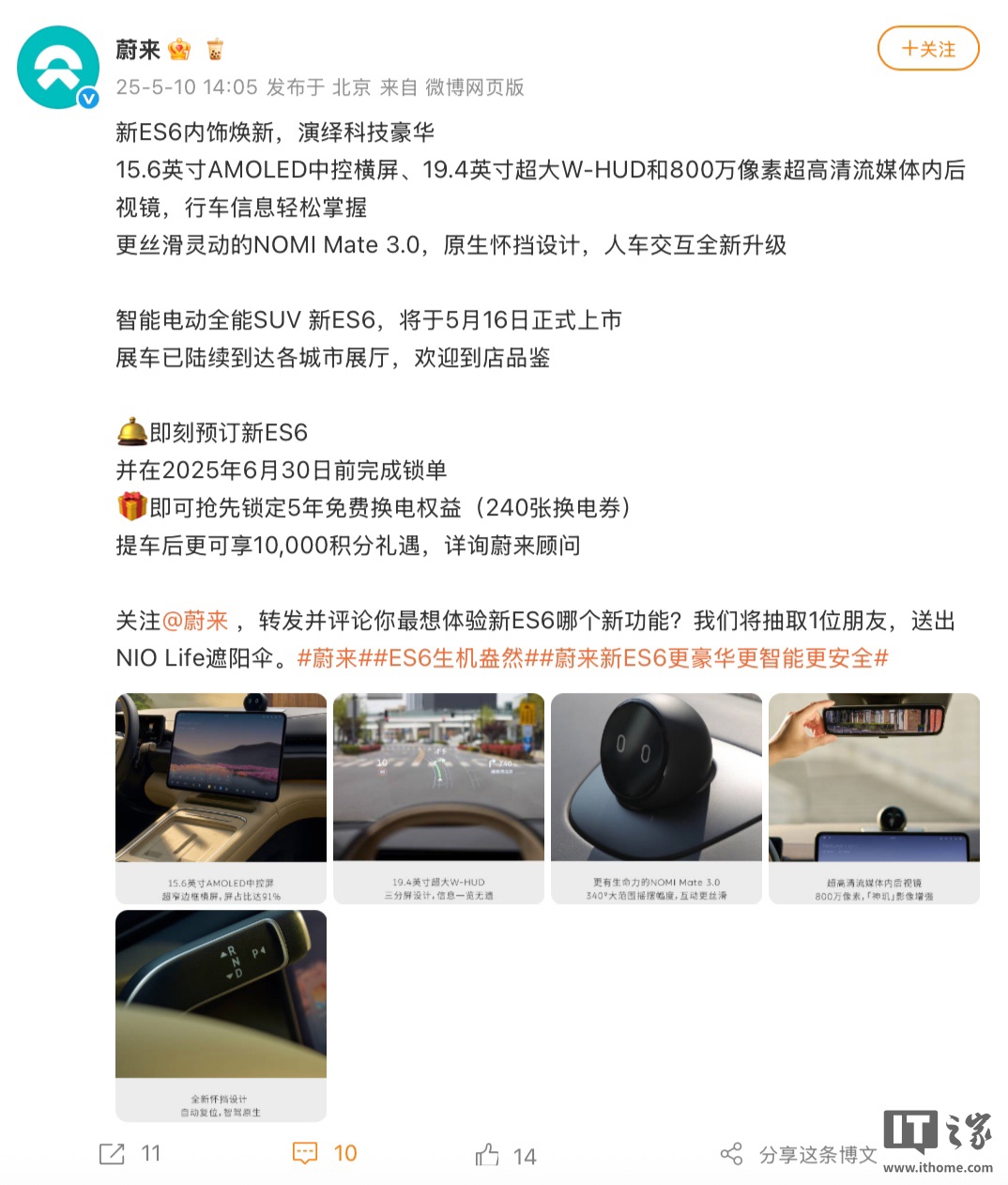Screen dimensions: 1008x1185
Task: View the 15.6英寸AMOLED中控屏 photo
Action: pyautogui.click(x=221, y=798)
